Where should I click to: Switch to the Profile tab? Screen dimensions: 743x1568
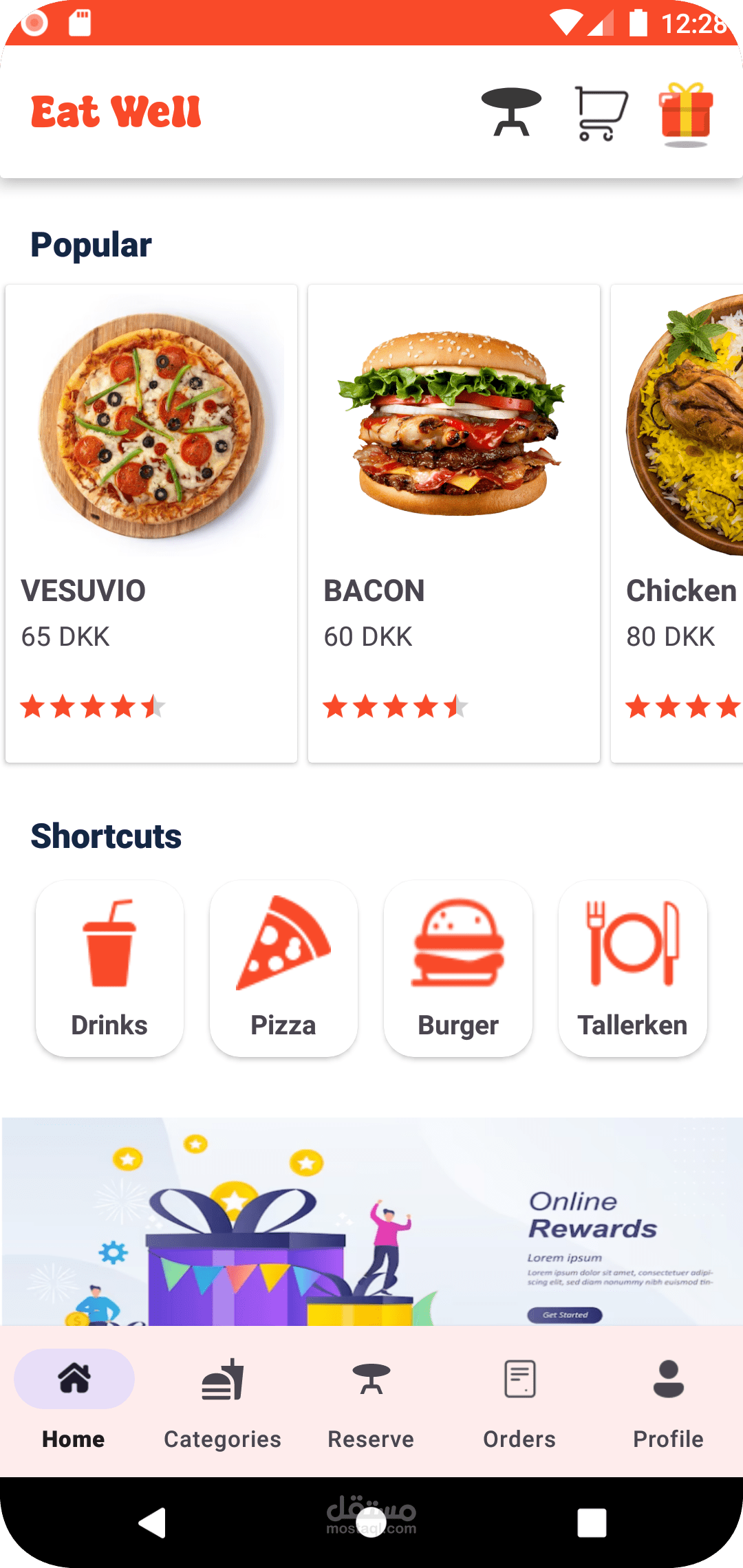point(668,1400)
